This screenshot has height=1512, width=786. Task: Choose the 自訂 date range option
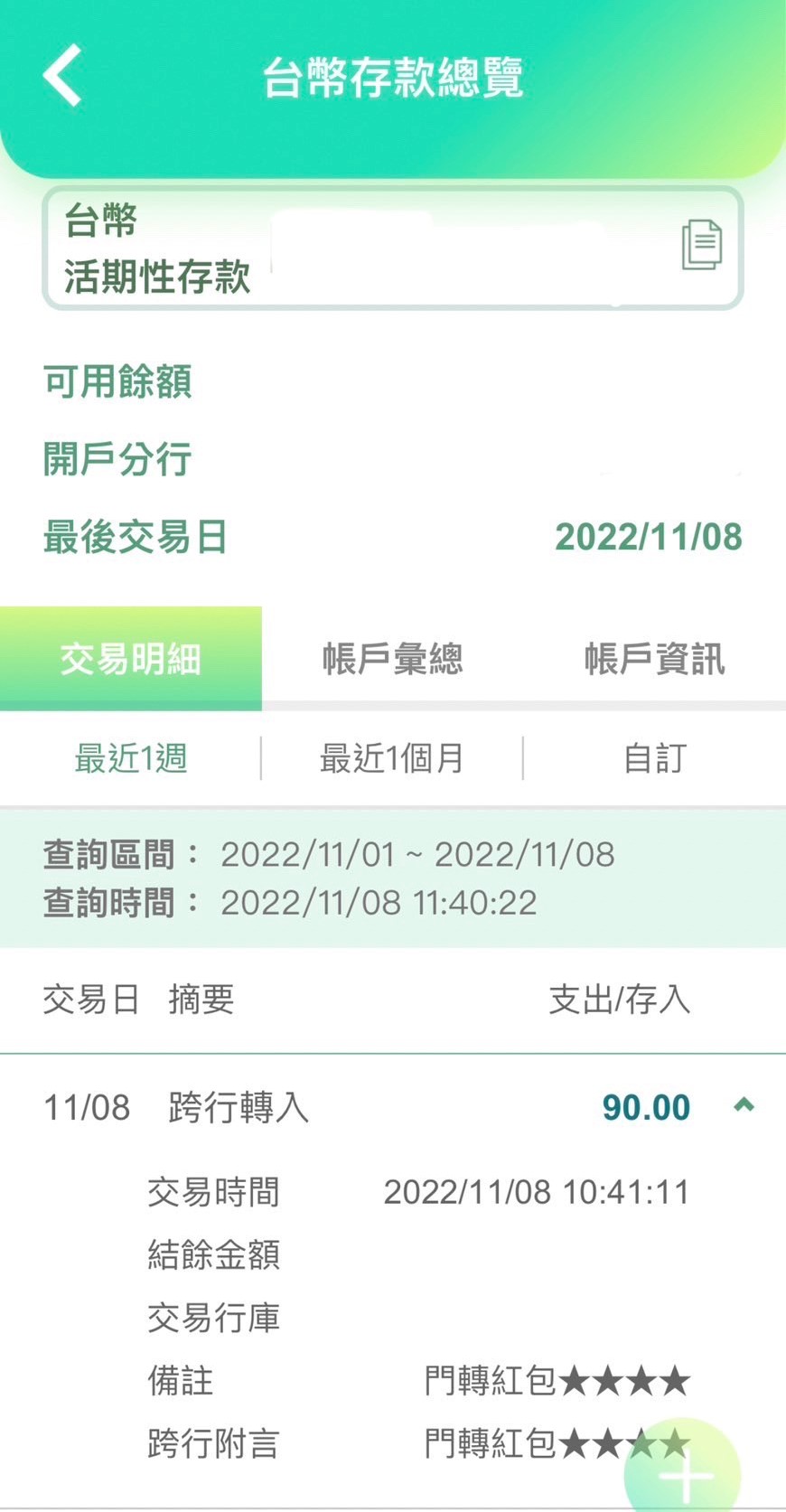[x=654, y=757]
